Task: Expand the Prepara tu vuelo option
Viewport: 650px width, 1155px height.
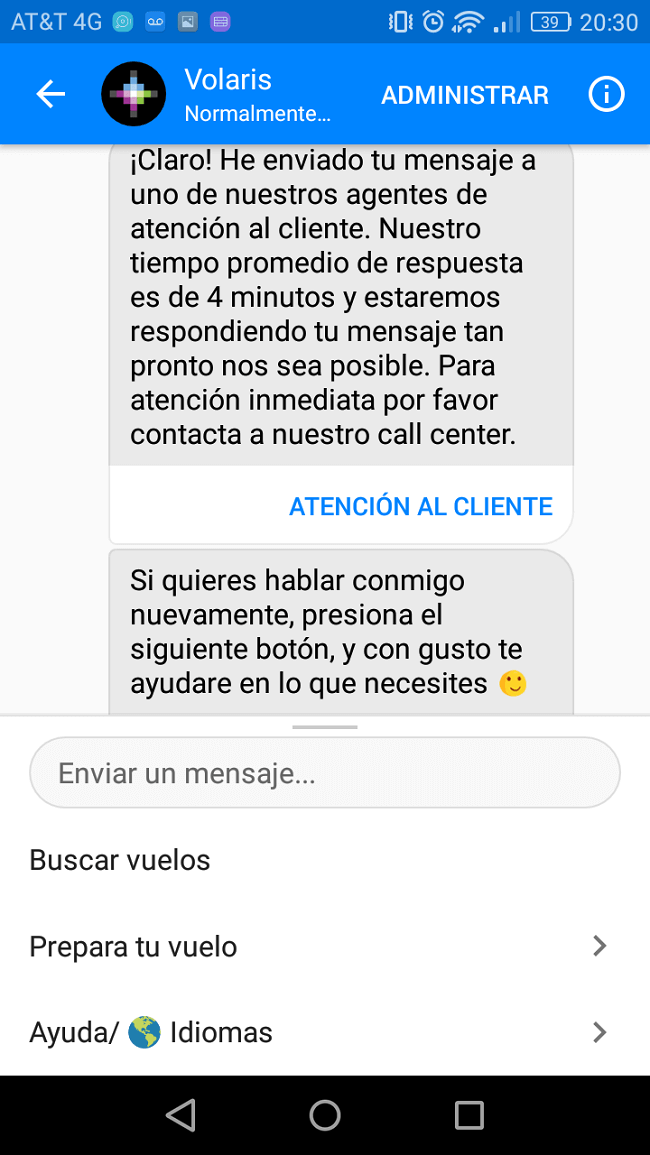Action: [x=325, y=946]
